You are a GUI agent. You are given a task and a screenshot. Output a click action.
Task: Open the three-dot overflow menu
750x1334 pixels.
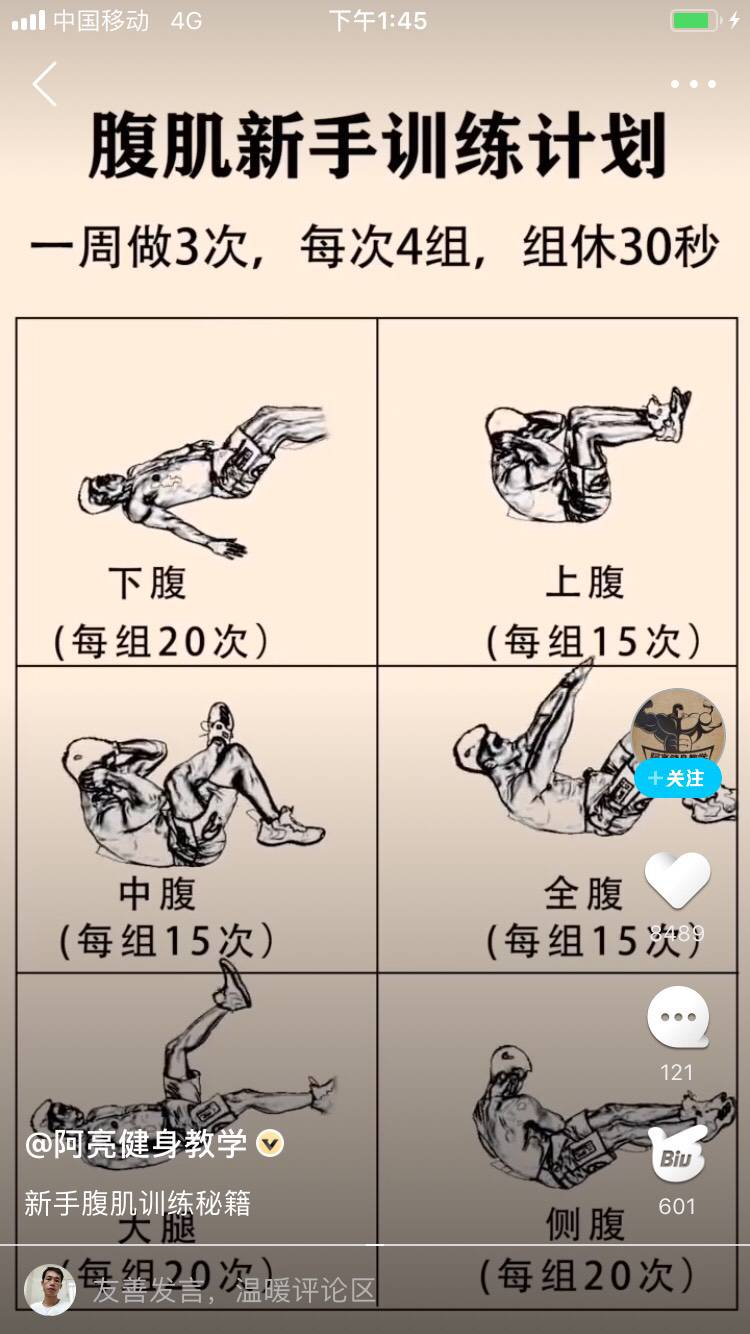coord(693,85)
